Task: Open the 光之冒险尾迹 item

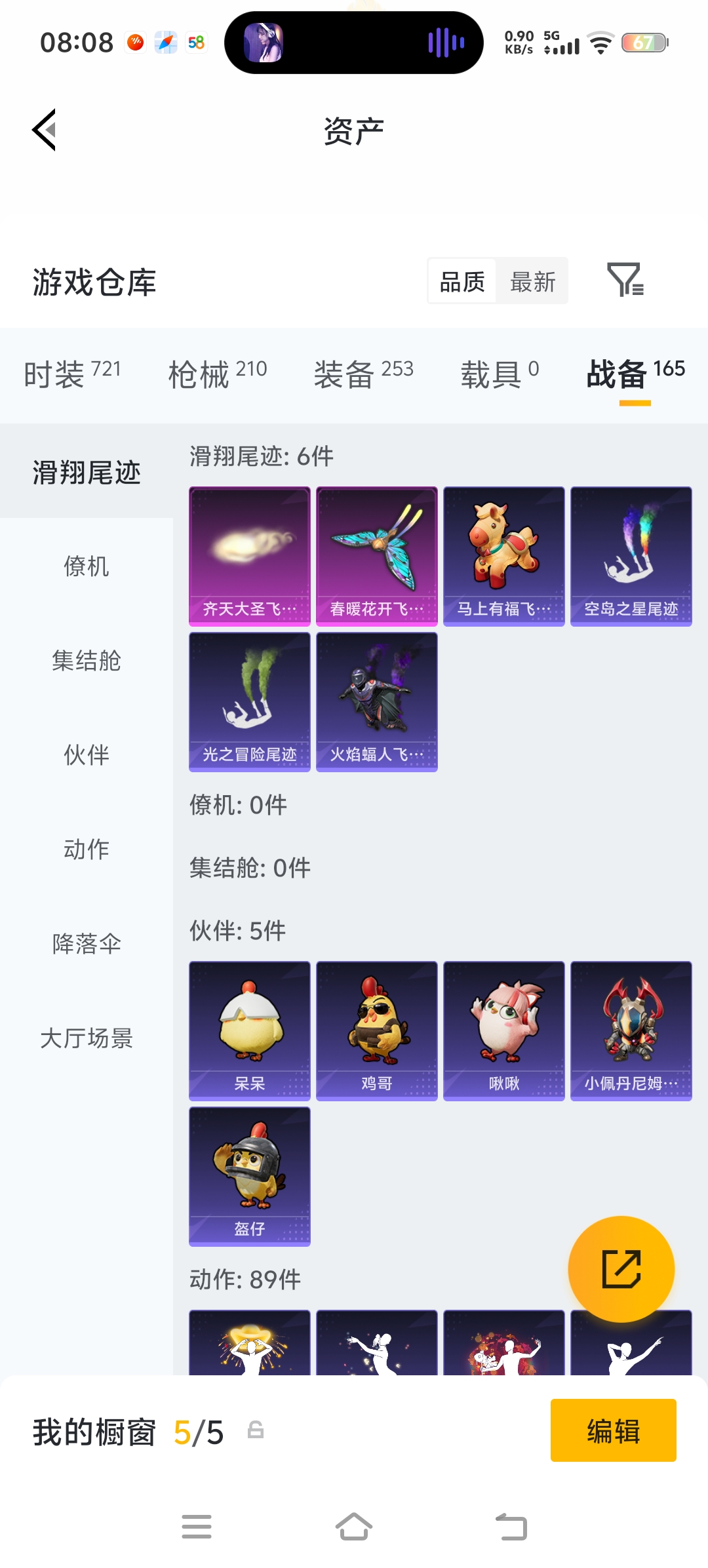Action: [x=250, y=702]
